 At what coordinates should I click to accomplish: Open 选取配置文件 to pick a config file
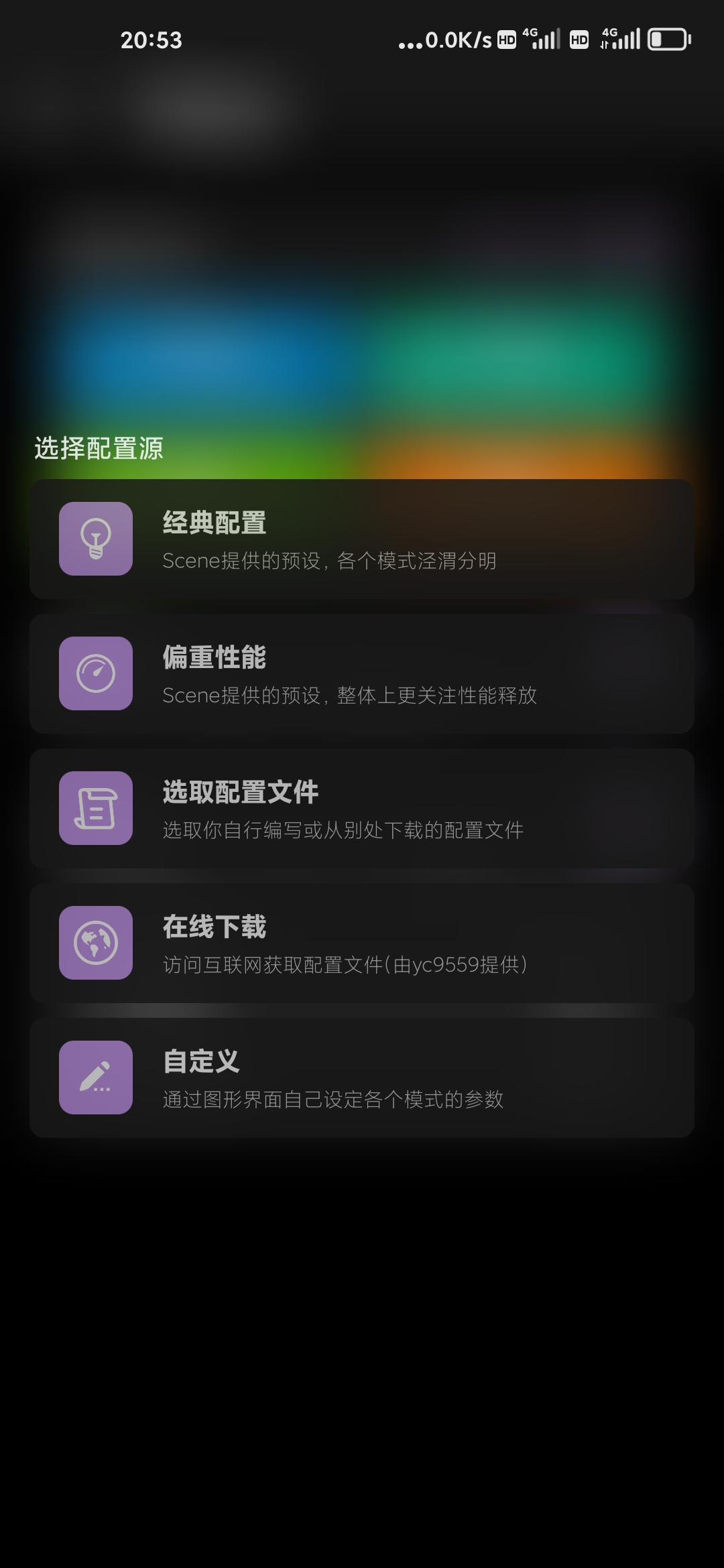(362, 808)
